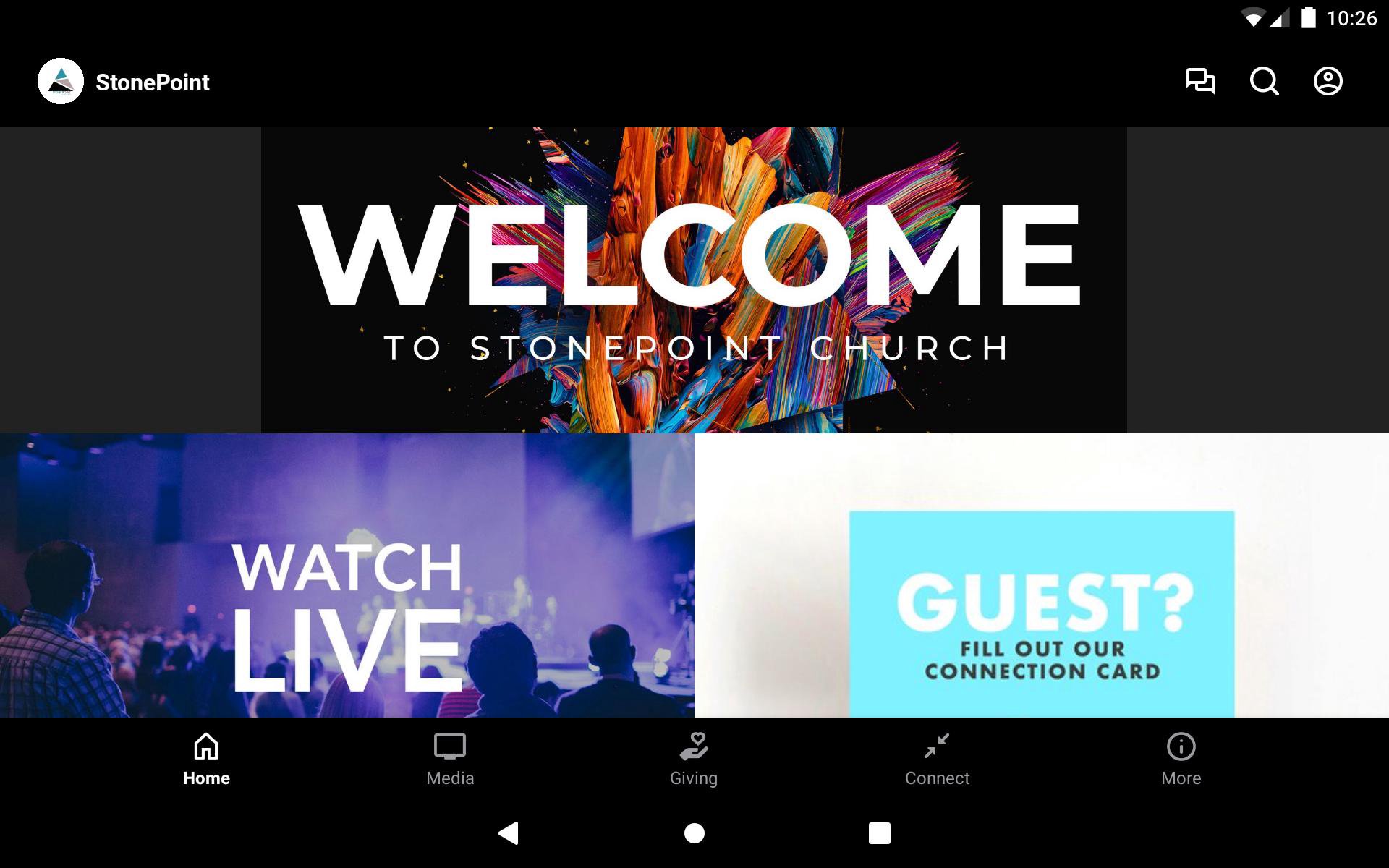Switch to the Home tab
The width and height of the screenshot is (1389, 868).
206,759
